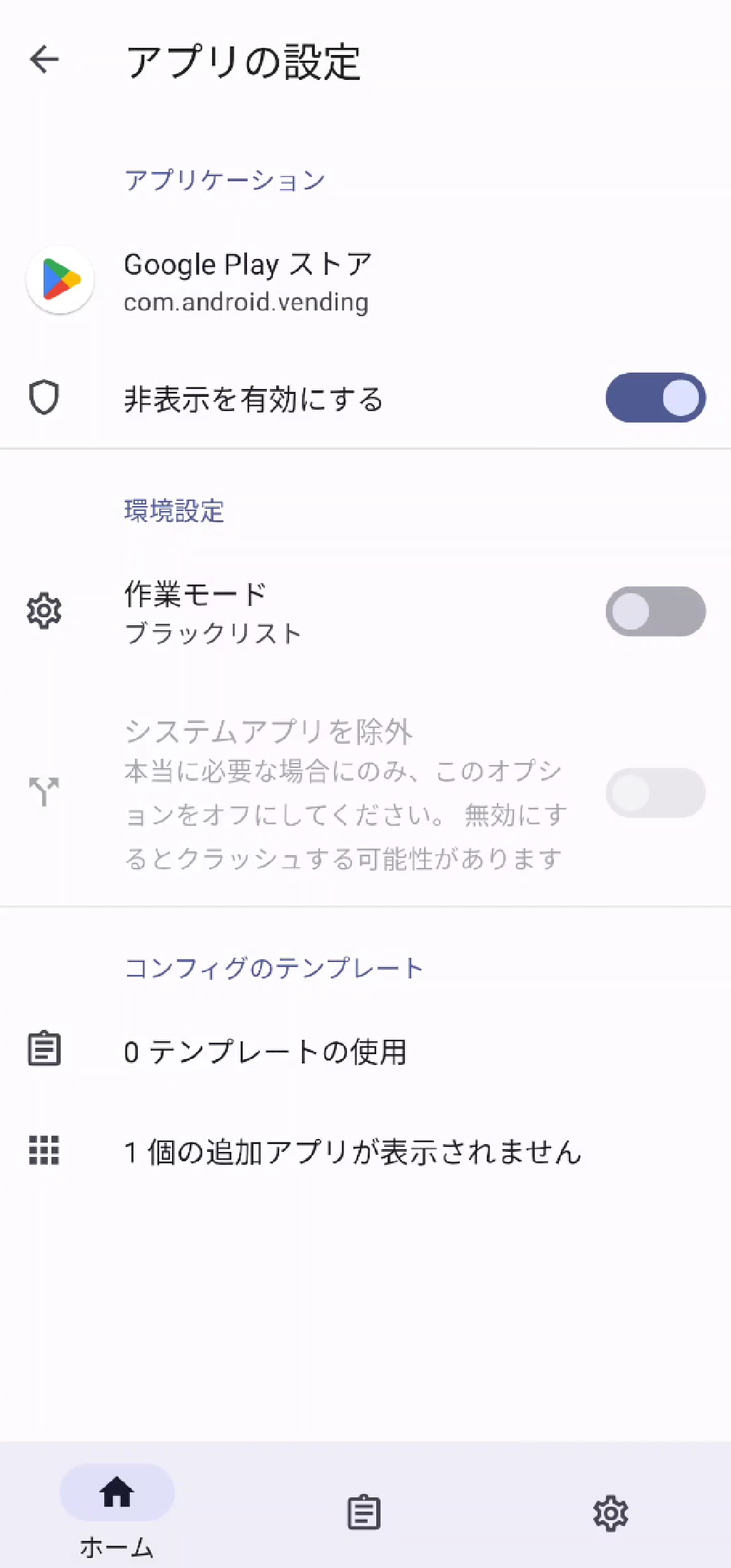Enable the 作業モード toggle
This screenshot has width=731, height=1568.
(655, 611)
